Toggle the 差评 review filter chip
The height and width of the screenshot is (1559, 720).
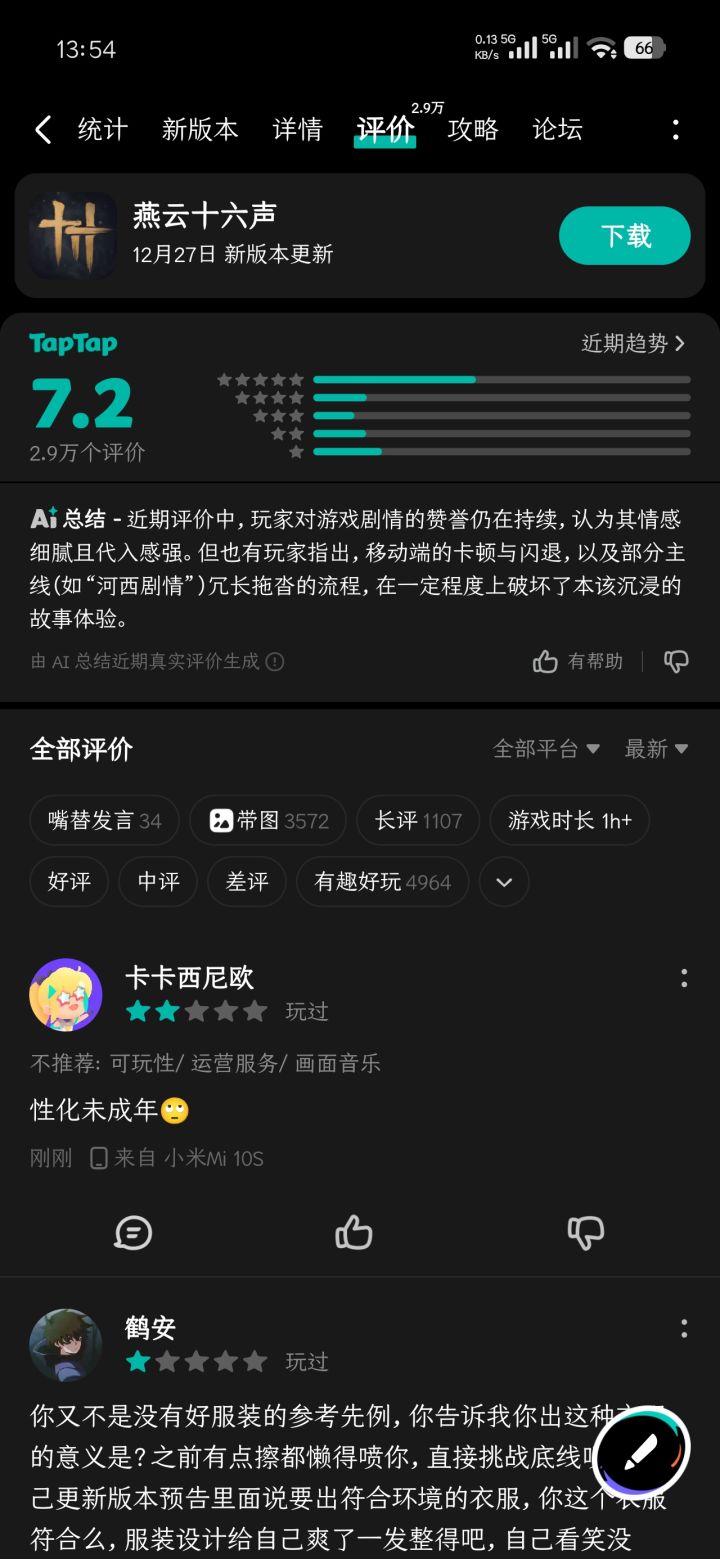[x=246, y=882]
